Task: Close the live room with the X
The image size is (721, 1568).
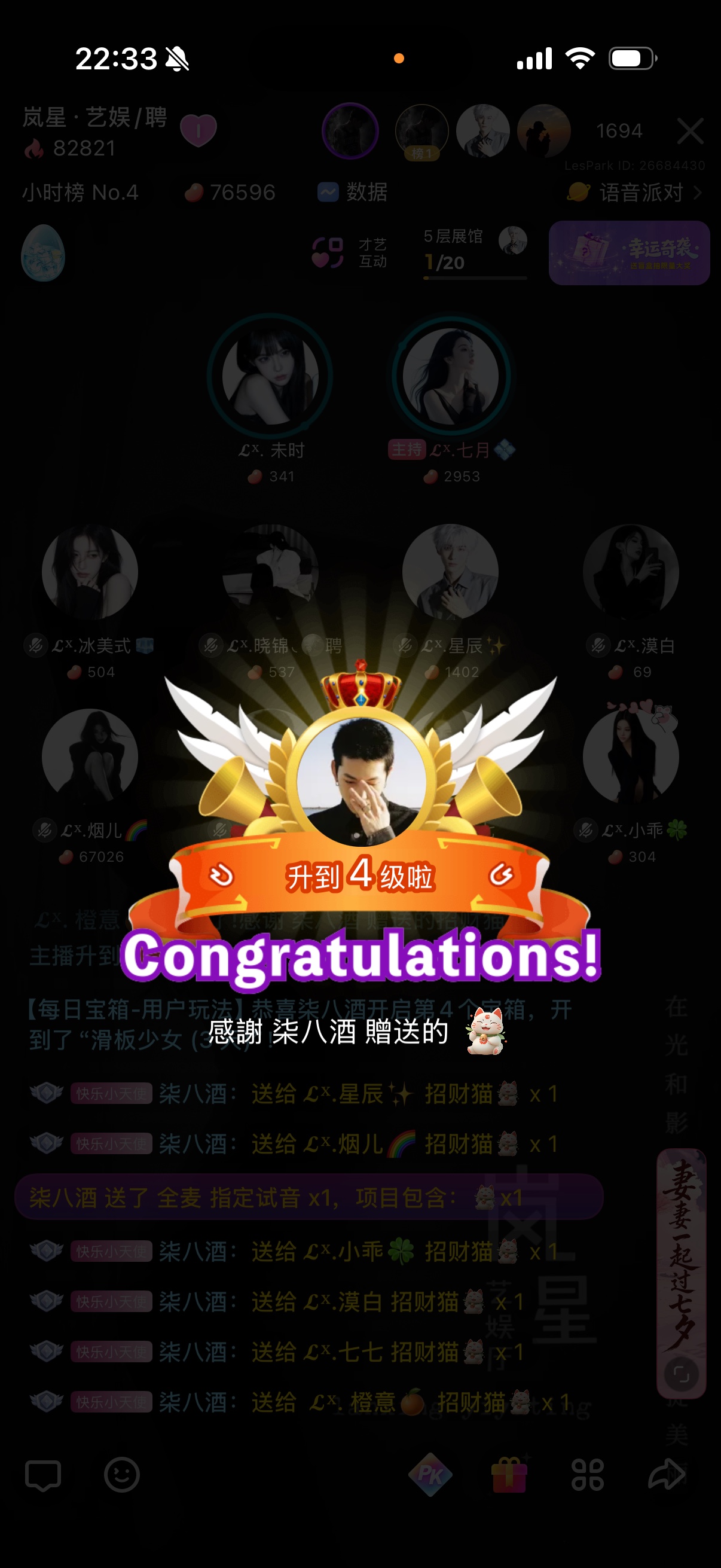Action: [x=690, y=131]
